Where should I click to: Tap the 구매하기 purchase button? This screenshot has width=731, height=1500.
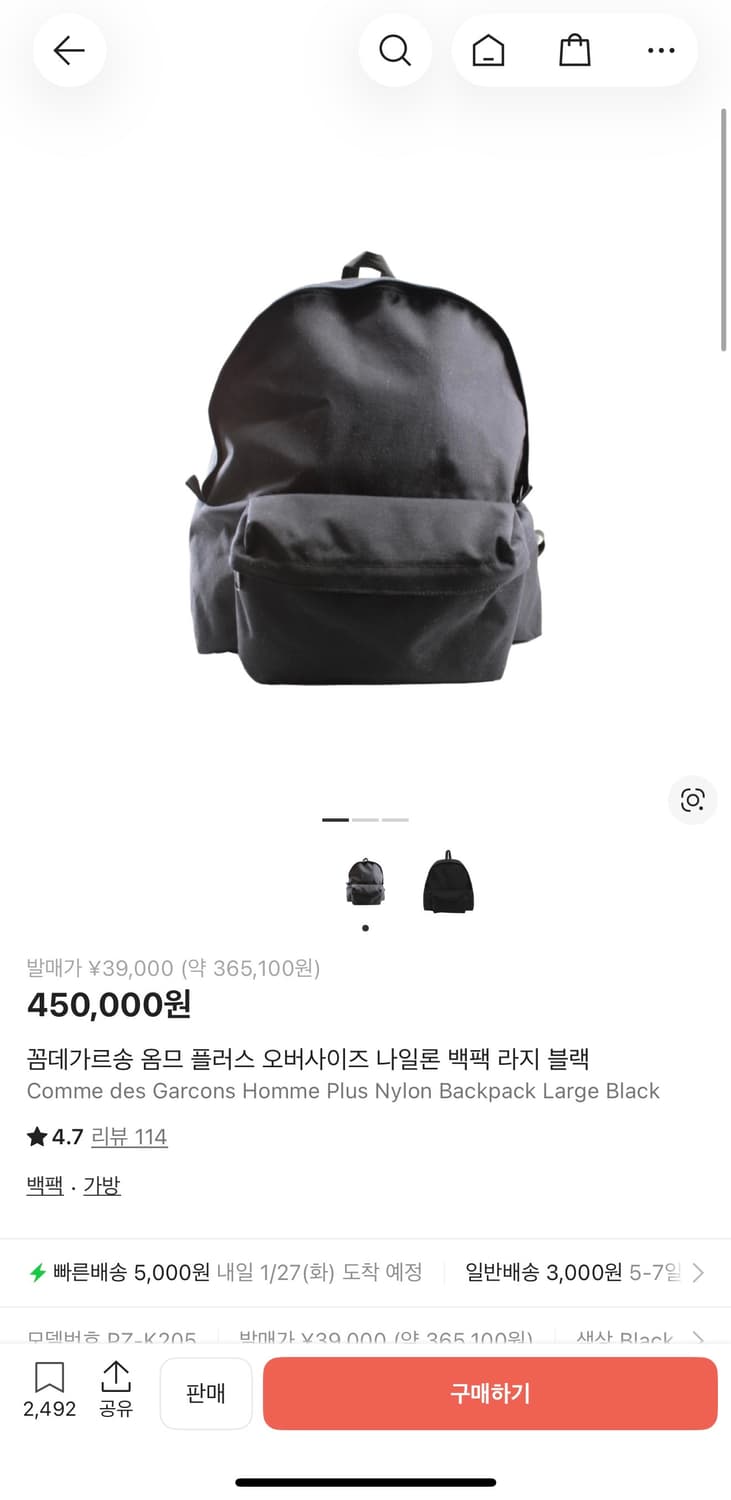tap(489, 1393)
